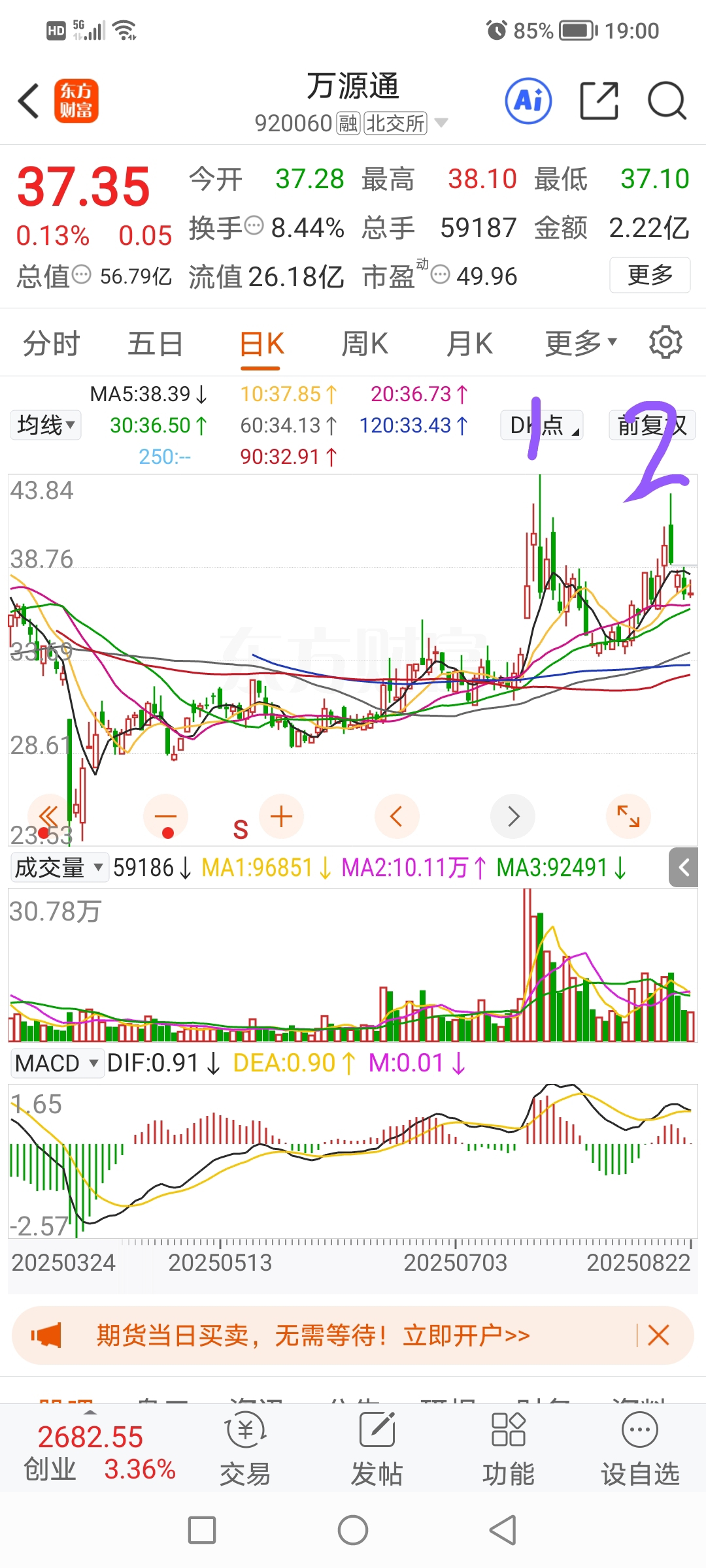Image resolution: width=706 pixels, height=1568 pixels.
Task: Expand the 更多 chart period dropdown
Action: pyautogui.click(x=580, y=344)
